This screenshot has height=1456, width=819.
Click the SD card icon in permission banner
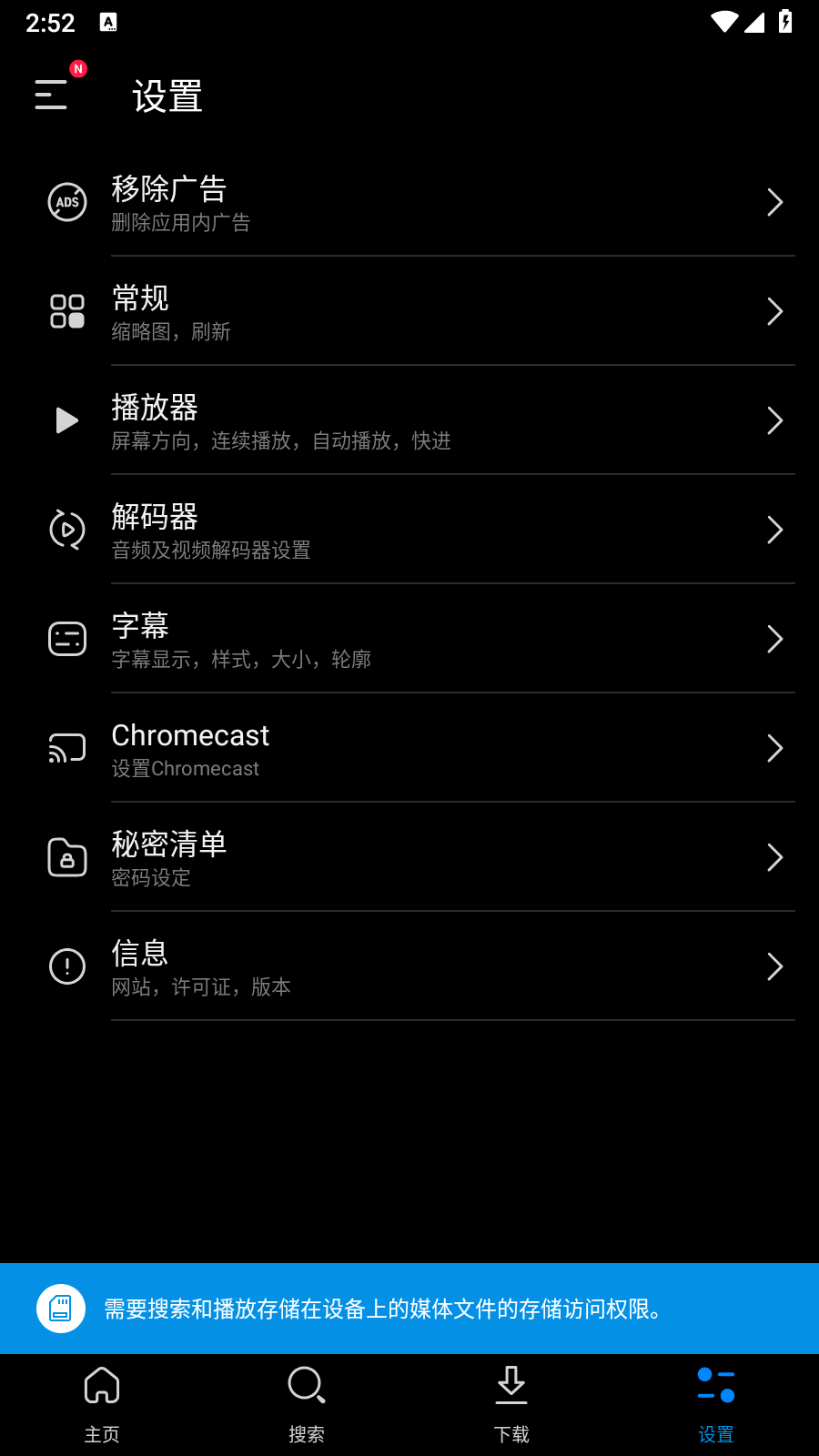tap(60, 1309)
